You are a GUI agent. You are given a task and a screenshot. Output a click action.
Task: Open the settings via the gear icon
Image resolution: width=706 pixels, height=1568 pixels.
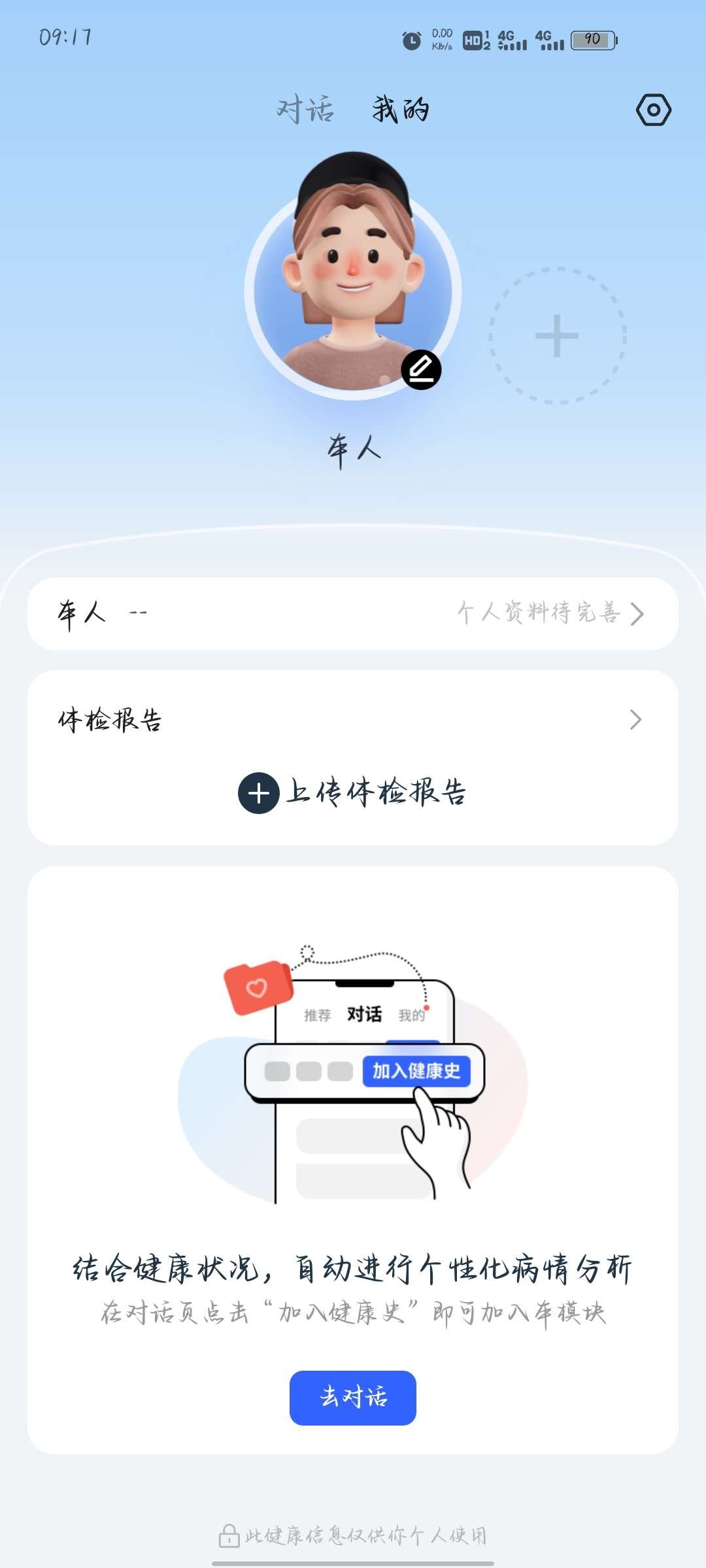tap(654, 110)
